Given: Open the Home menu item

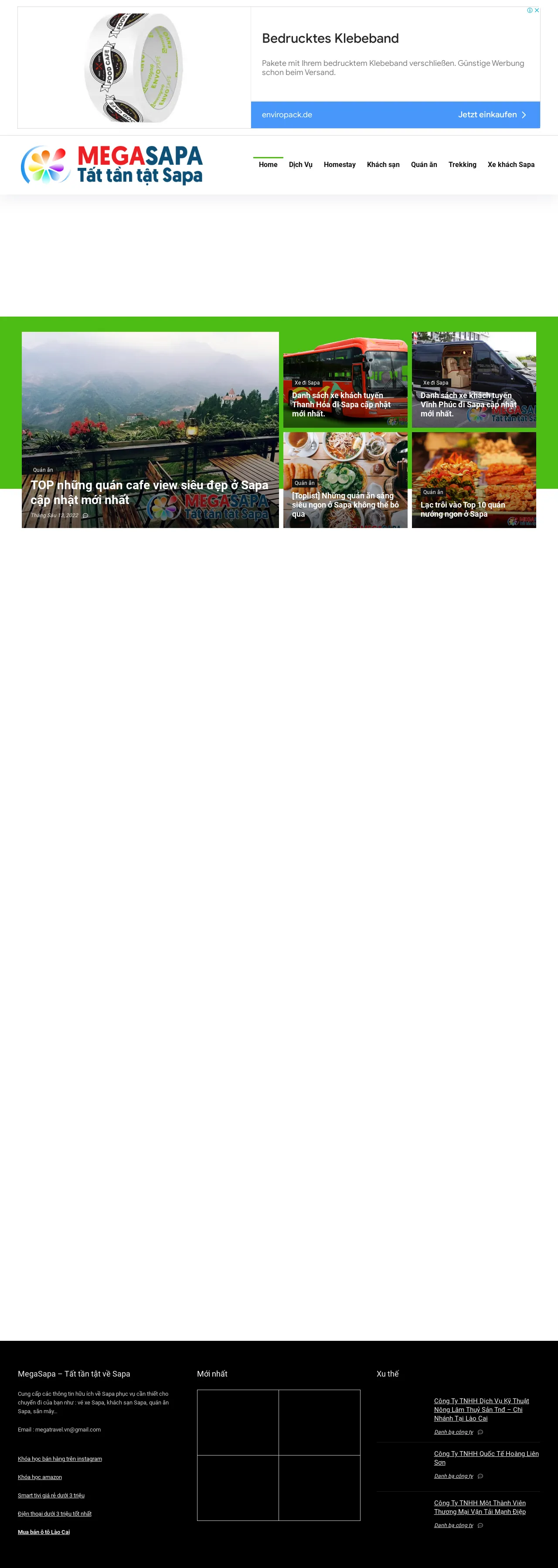Looking at the screenshot, I should [x=268, y=164].
